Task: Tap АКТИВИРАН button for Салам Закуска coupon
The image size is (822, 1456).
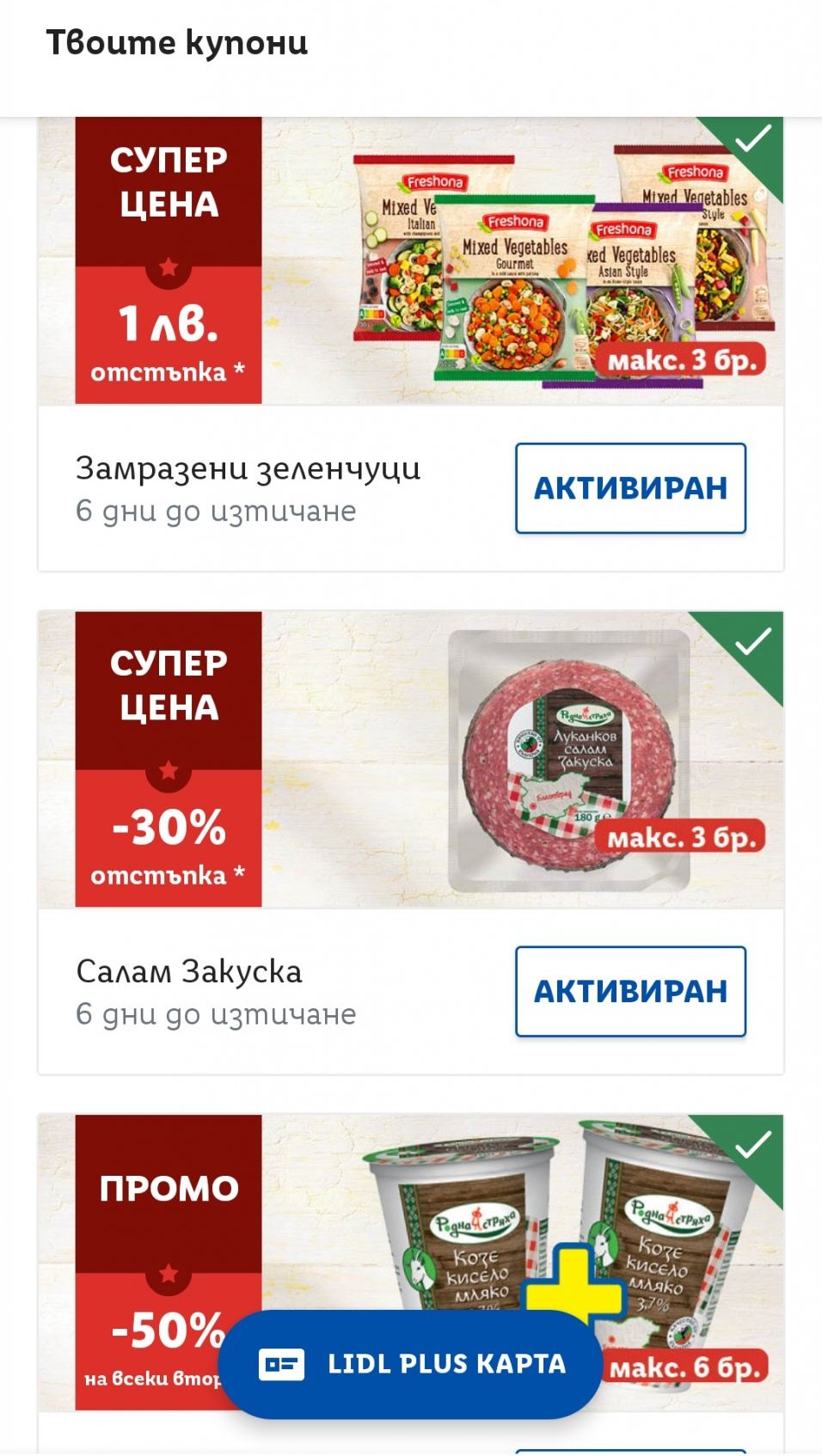Action: coord(630,991)
